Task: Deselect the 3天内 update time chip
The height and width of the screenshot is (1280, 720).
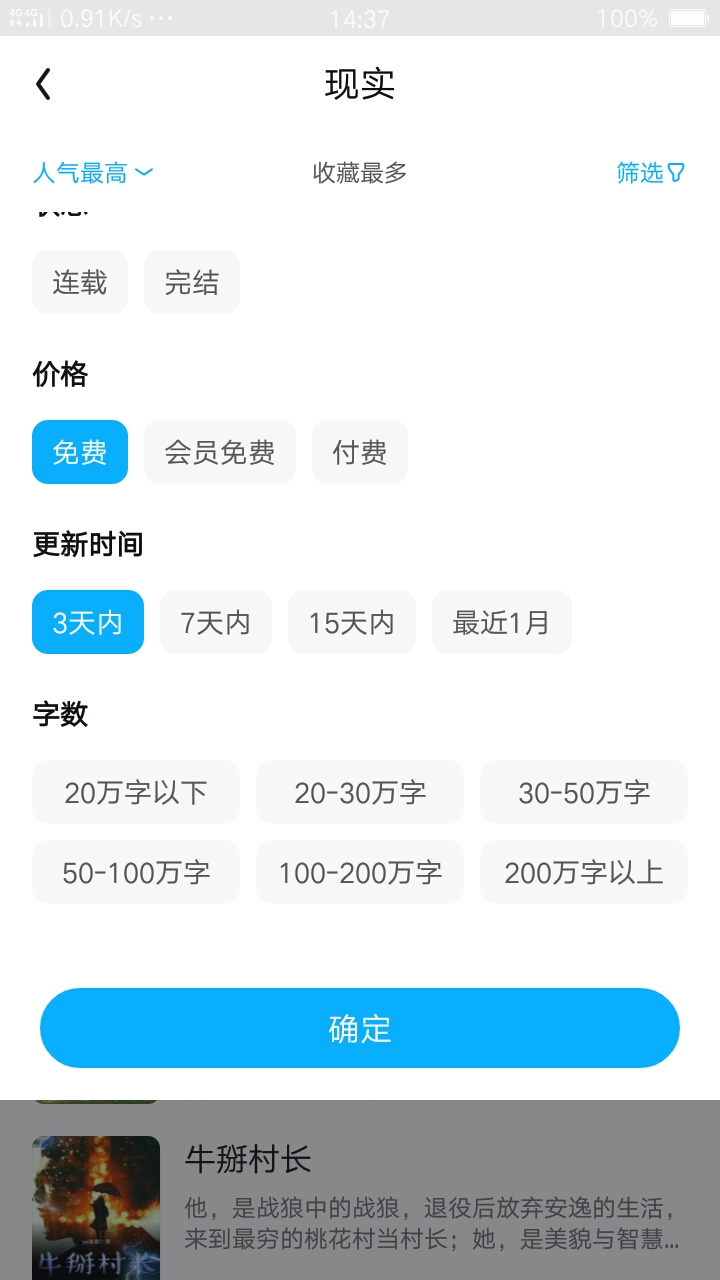Action: [88, 622]
